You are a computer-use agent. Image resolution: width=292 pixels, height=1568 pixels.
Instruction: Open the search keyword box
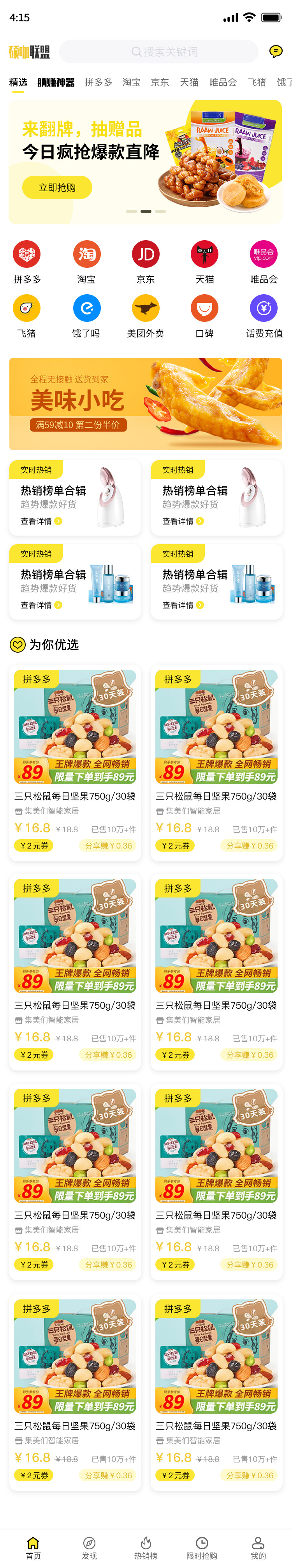[x=158, y=52]
